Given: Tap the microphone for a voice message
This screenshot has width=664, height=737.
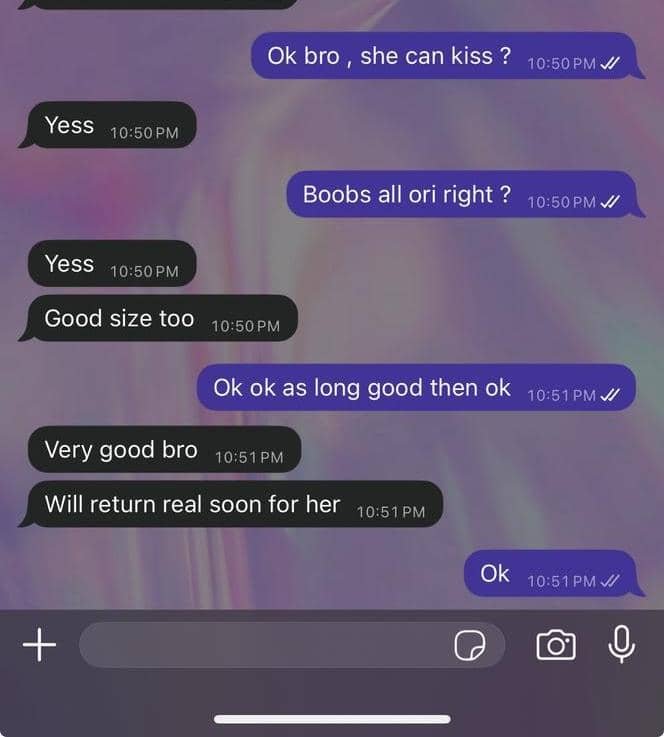Looking at the screenshot, I should (621, 644).
